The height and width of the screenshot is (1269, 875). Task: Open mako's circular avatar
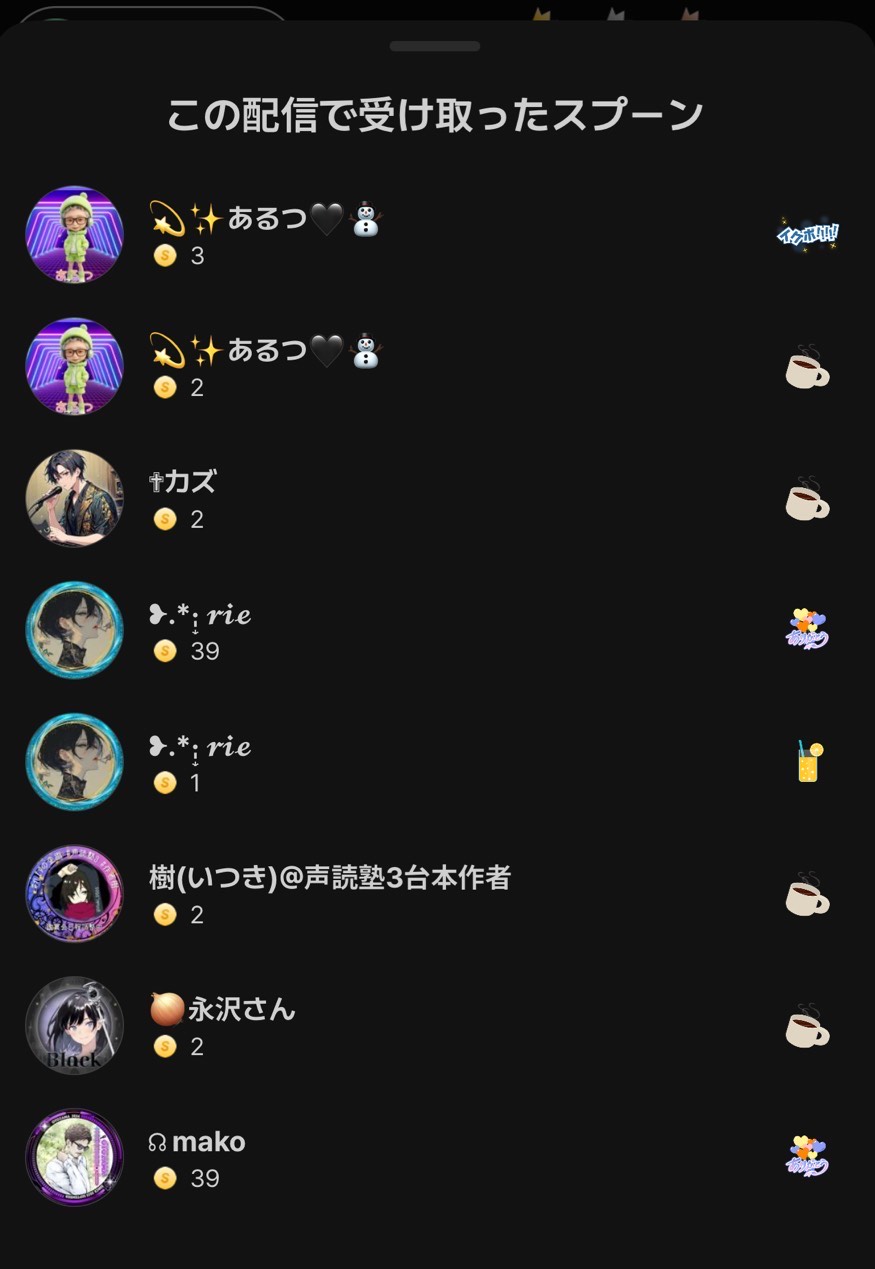[74, 1157]
